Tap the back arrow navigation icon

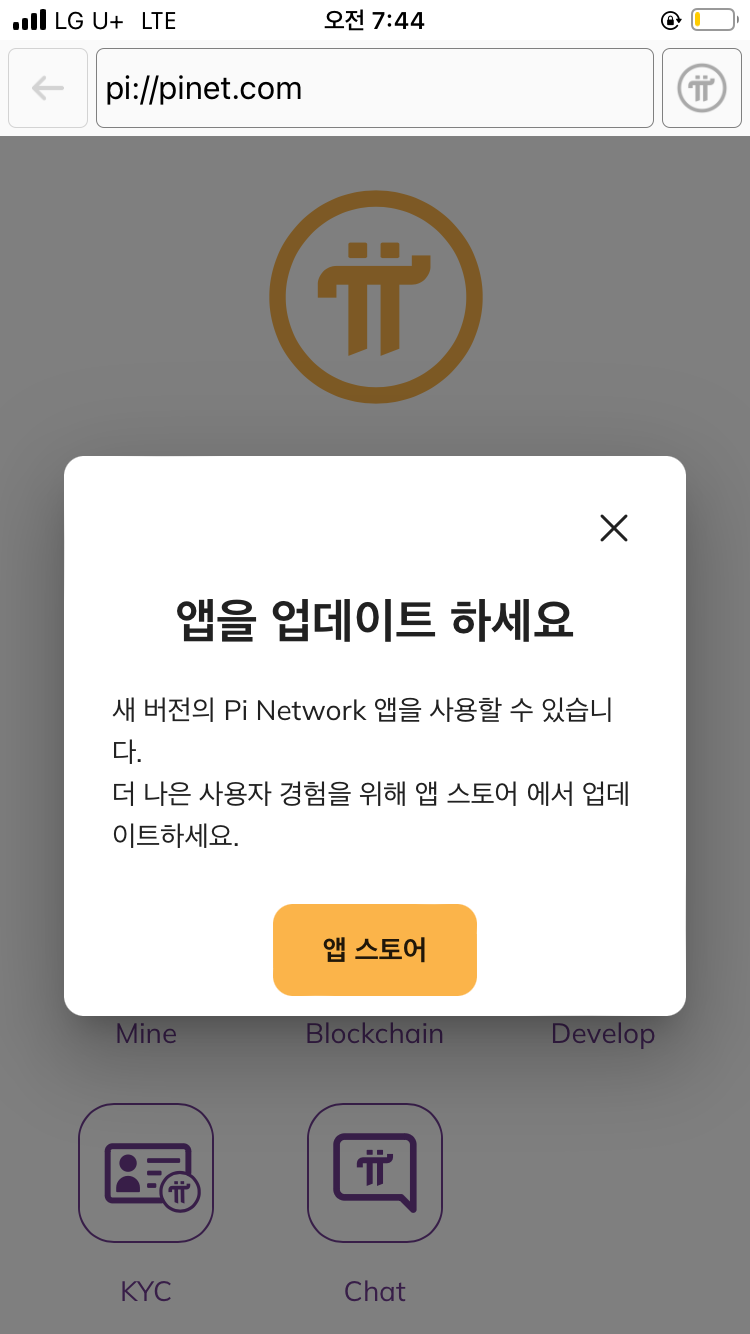point(47,88)
